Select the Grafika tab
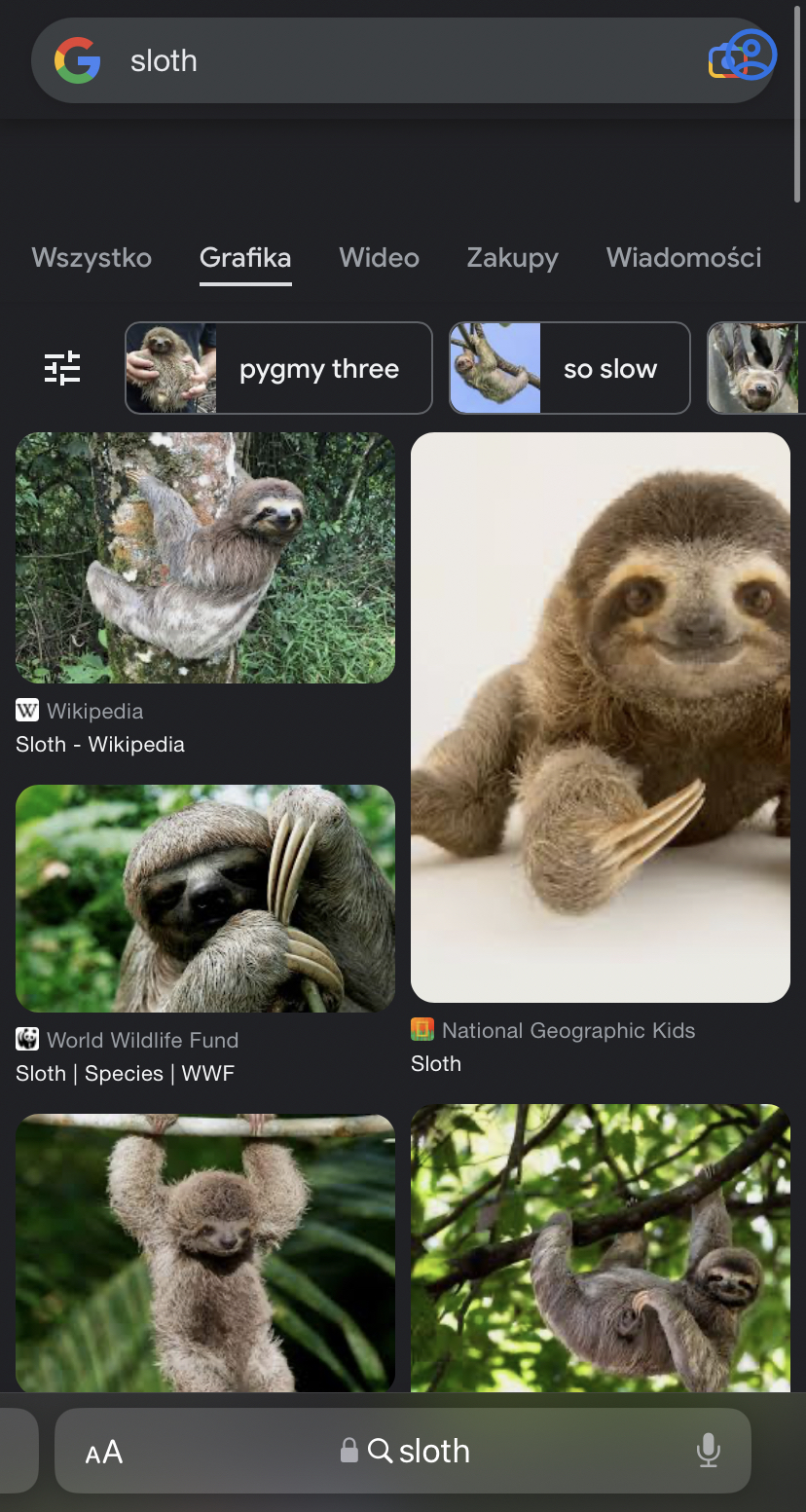The height and width of the screenshot is (1512, 806). (x=245, y=258)
